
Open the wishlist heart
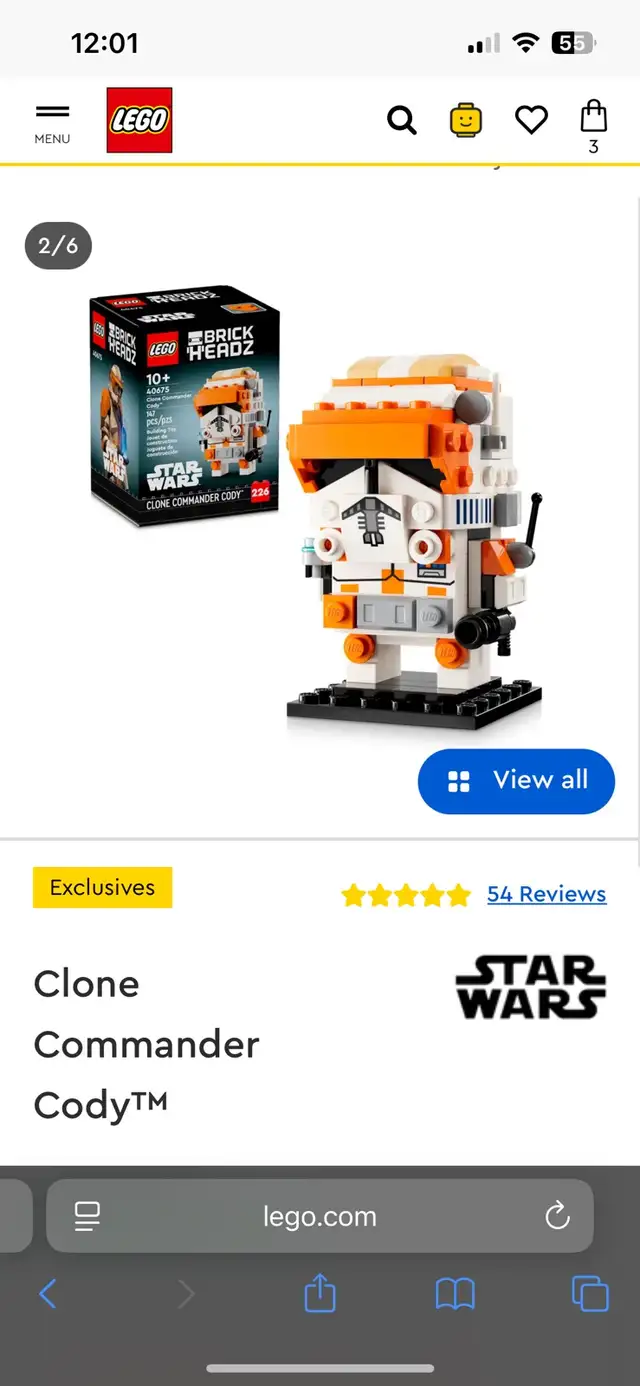531,121
